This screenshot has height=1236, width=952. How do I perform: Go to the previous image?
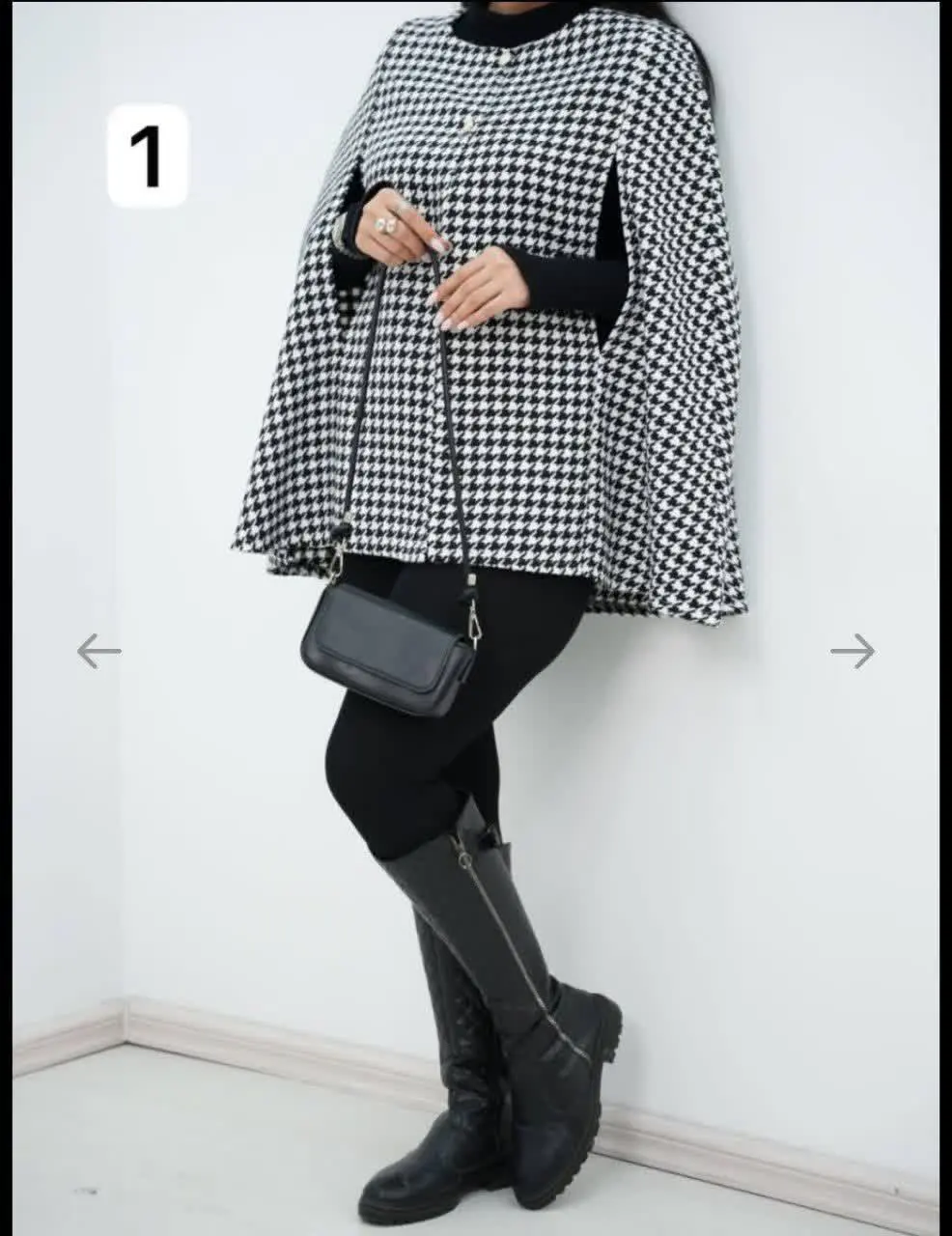pos(98,651)
